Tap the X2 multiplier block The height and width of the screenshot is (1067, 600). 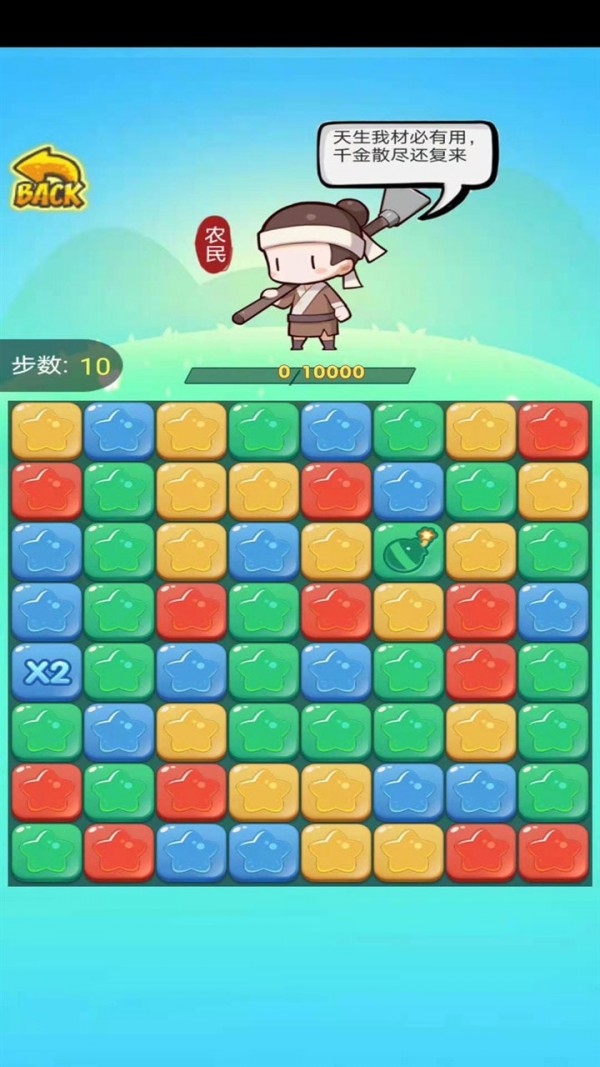point(46,672)
